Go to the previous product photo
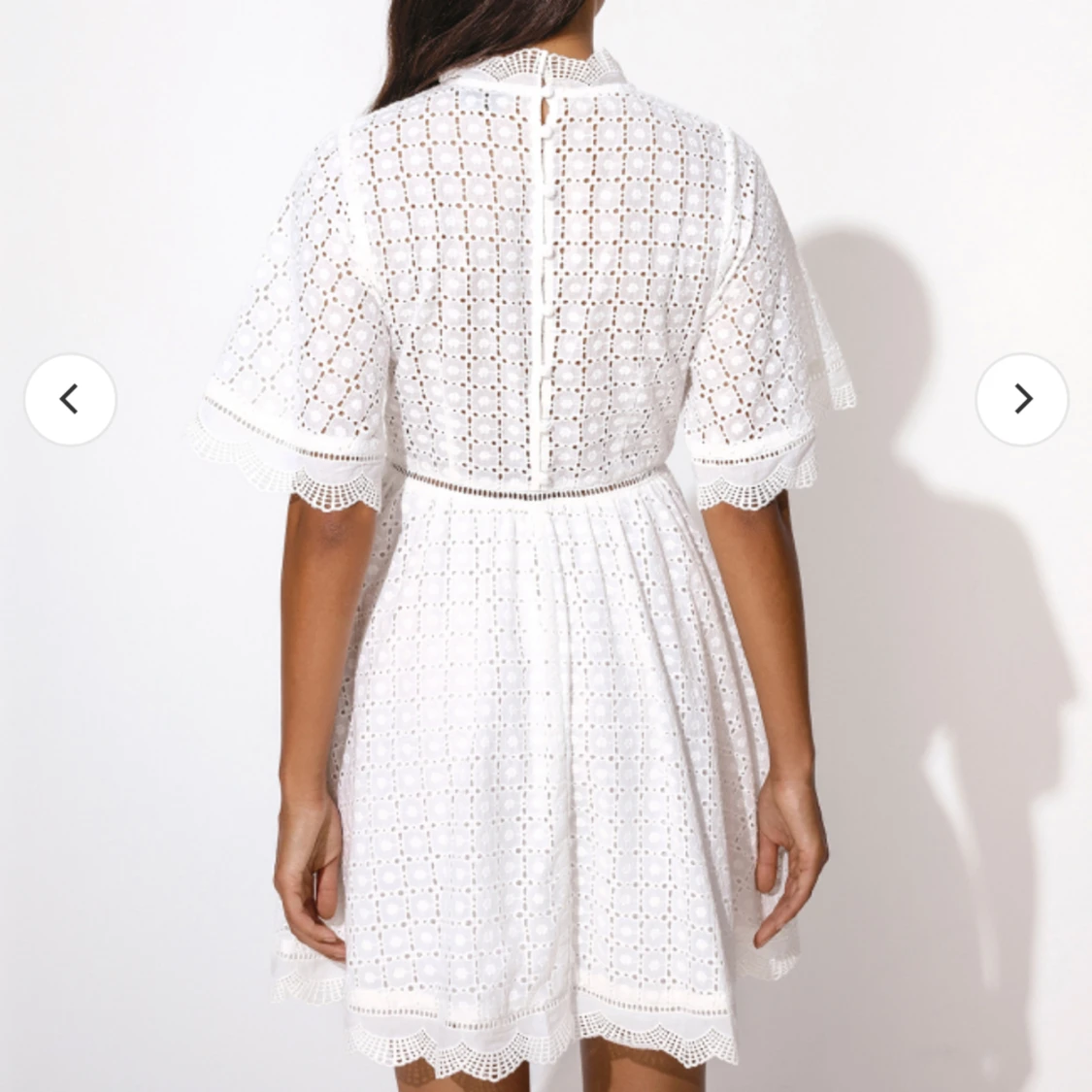This screenshot has width=1092, height=1092. point(70,399)
